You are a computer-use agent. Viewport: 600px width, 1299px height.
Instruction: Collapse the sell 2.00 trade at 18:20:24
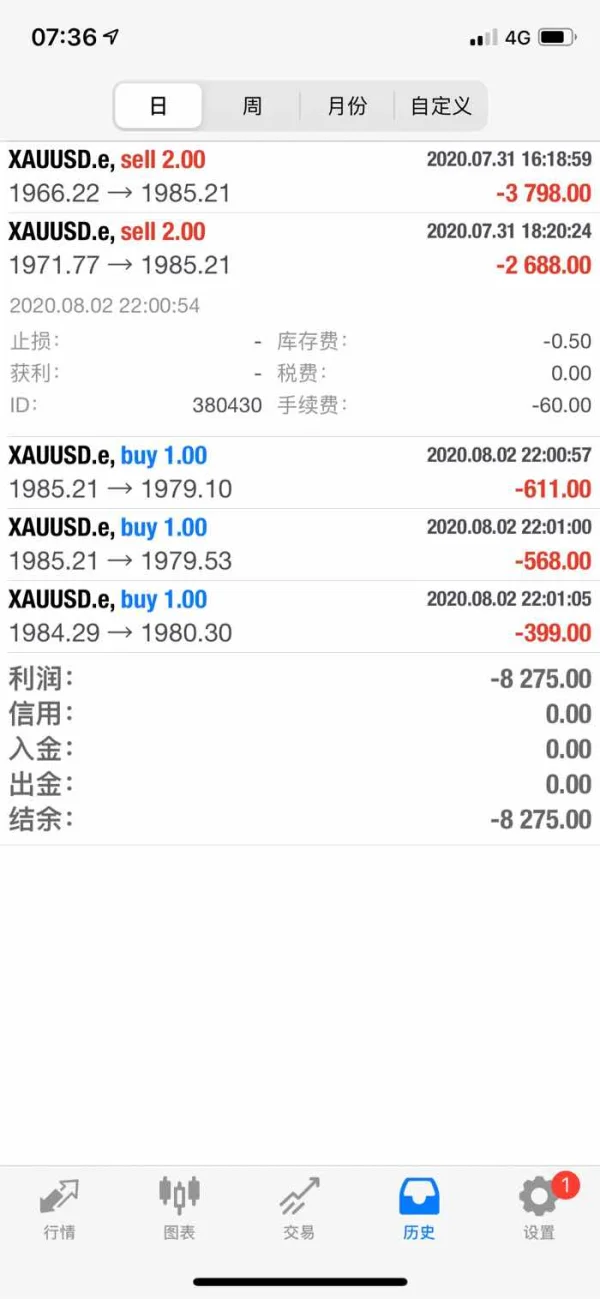tap(300, 248)
